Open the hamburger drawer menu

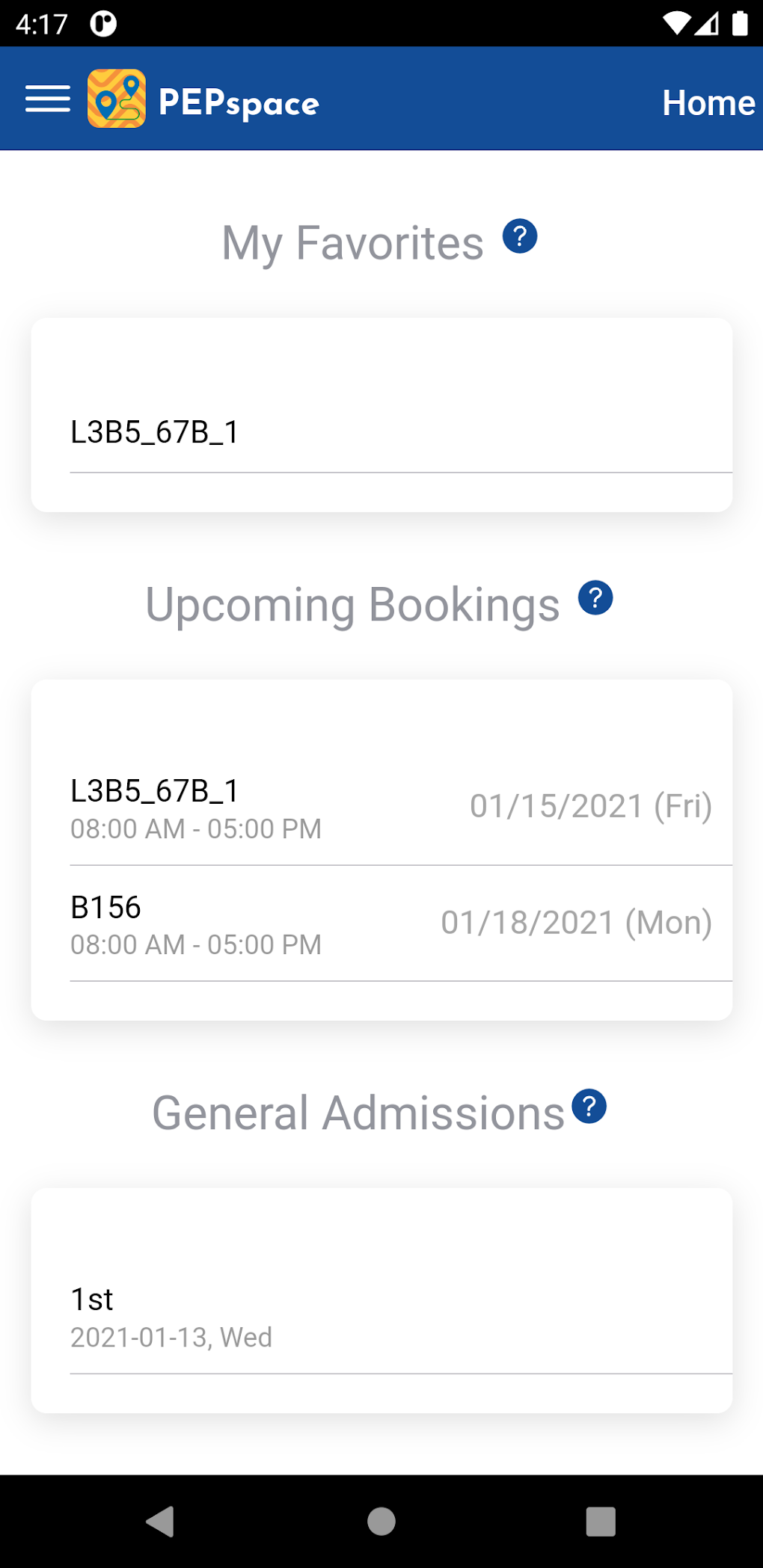point(48,99)
